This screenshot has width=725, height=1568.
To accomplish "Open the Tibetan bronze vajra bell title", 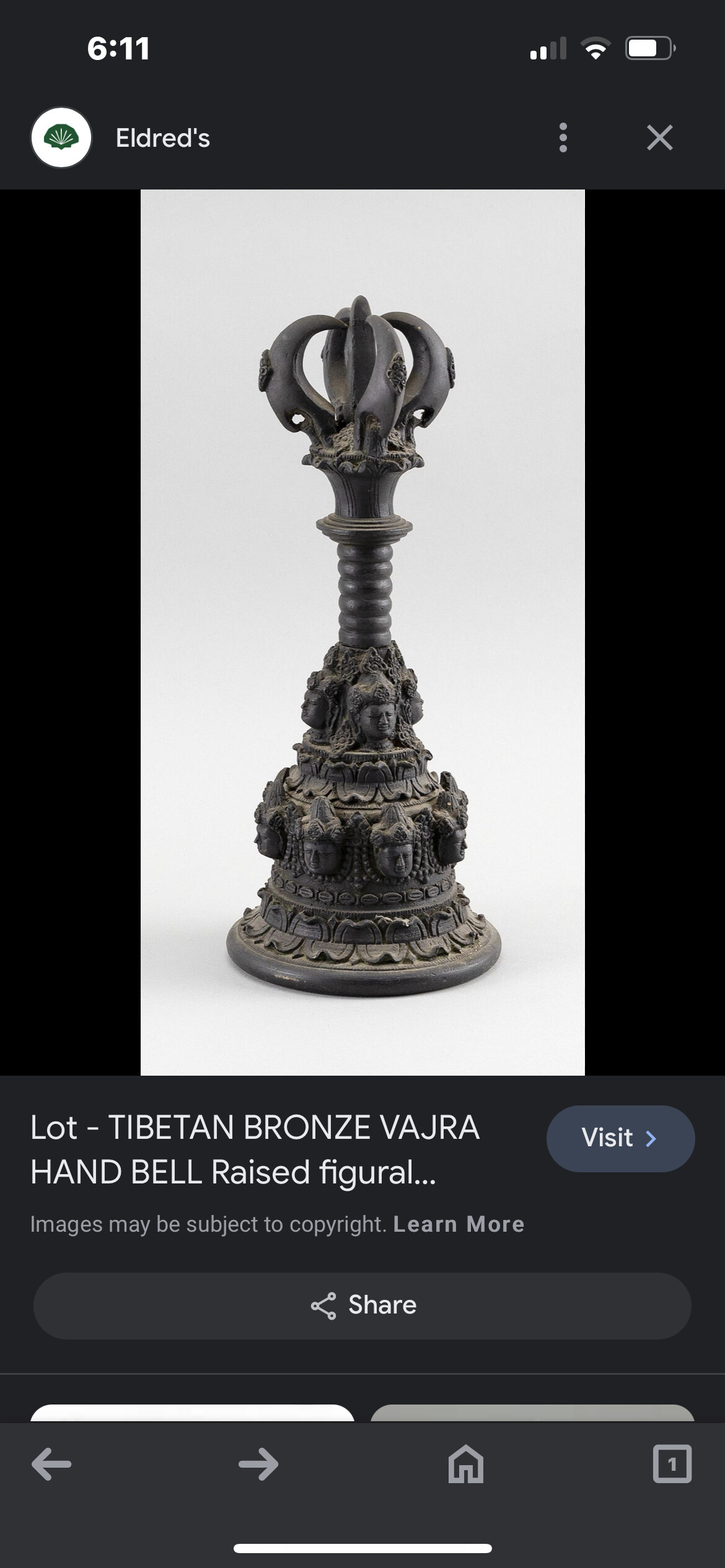I will (254, 1149).
